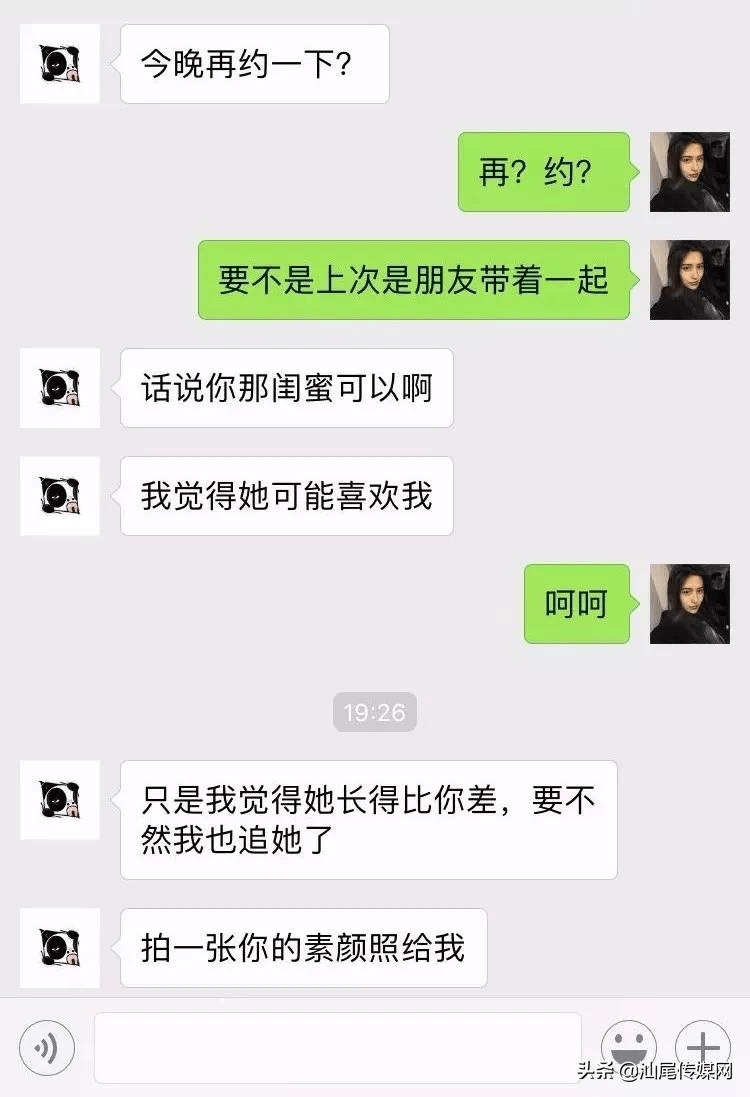Open sender's avatar beside "今晚再约一下?"
The width and height of the screenshot is (750, 1097).
click(60, 64)
